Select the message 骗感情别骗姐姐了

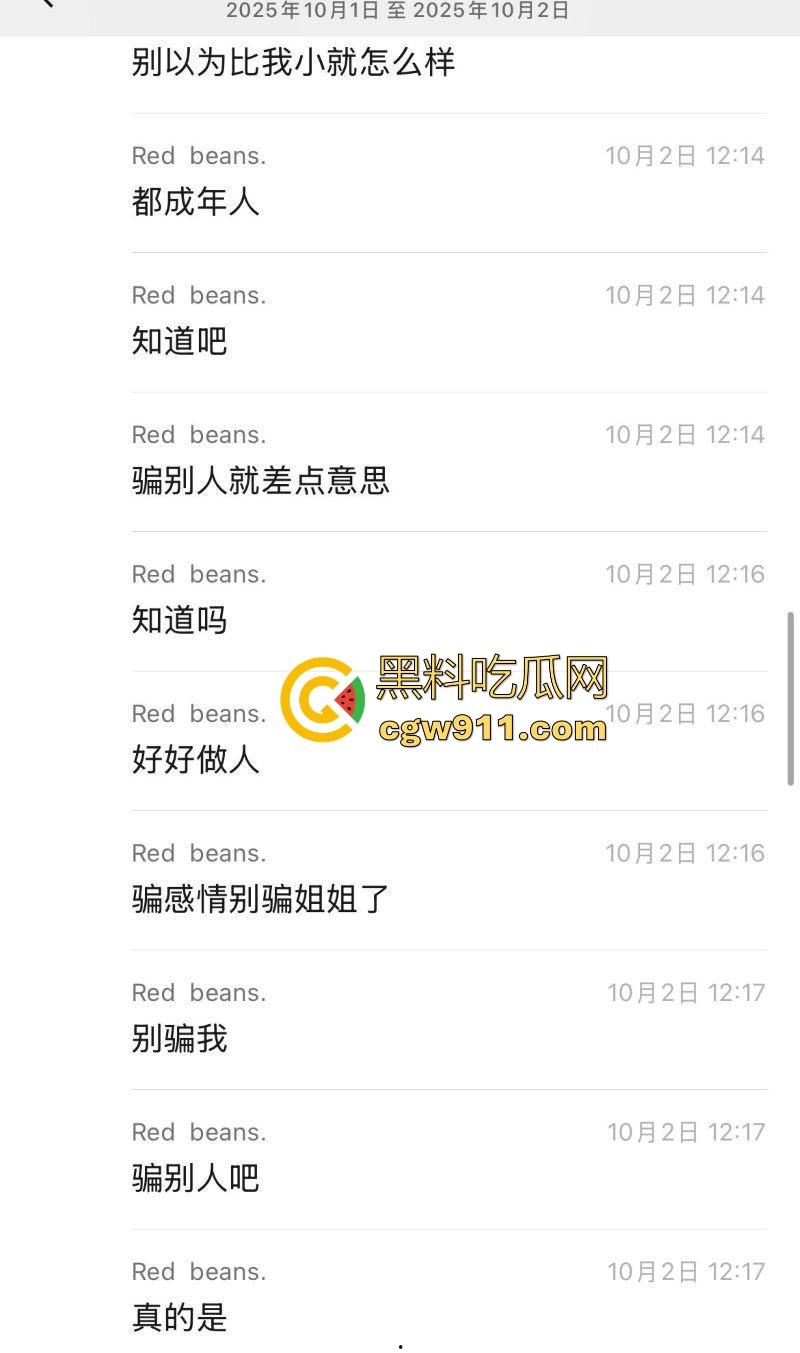tap(260, 899)
